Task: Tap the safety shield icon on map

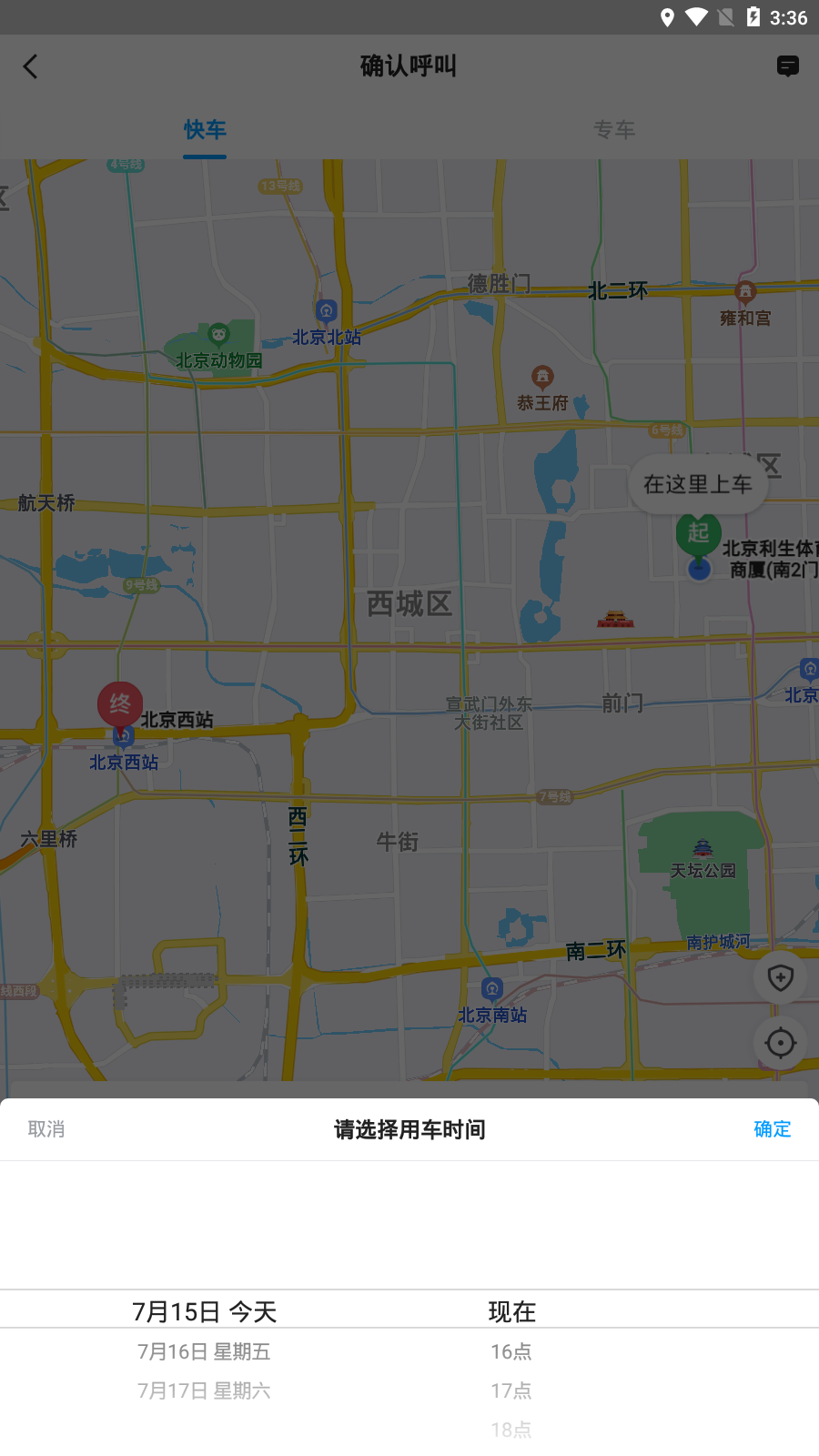Action: [781, 977]
